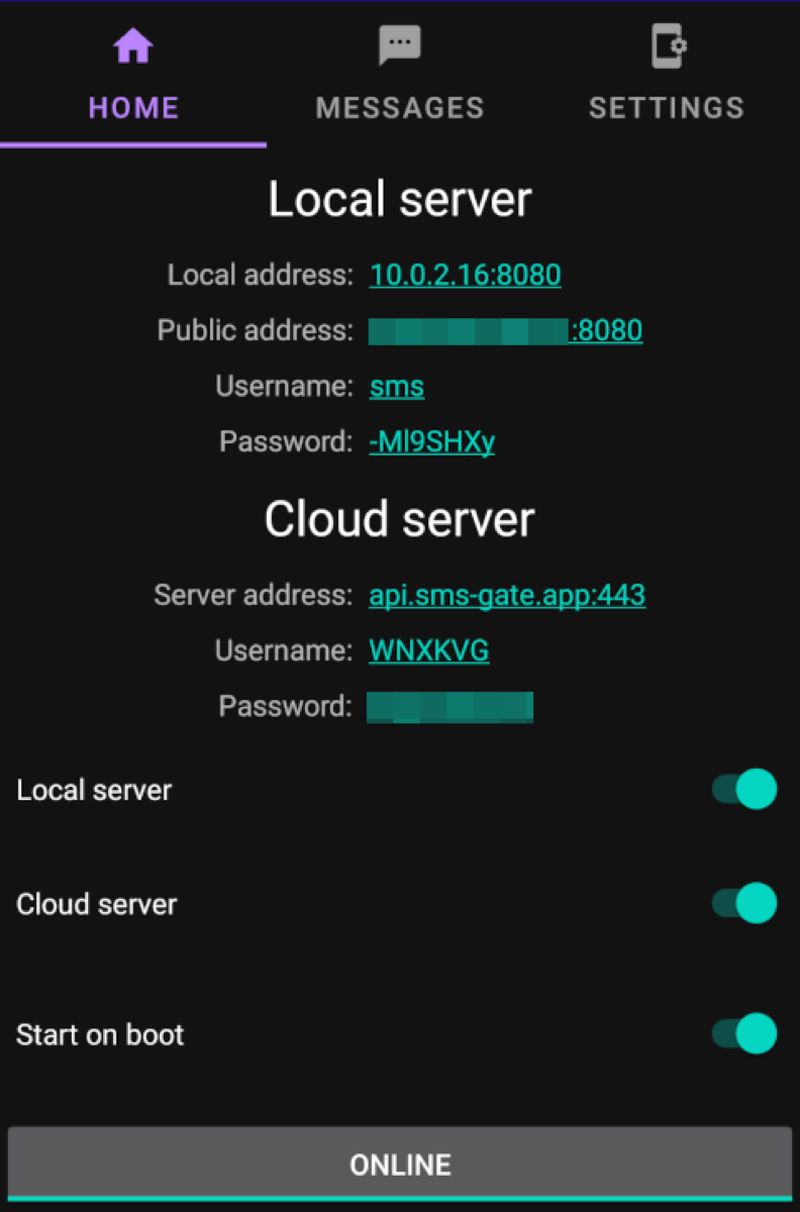Click the teal bar below ONLINE
The width and height of the screenshot is (800, 1212).
[x=400, y=1198]
